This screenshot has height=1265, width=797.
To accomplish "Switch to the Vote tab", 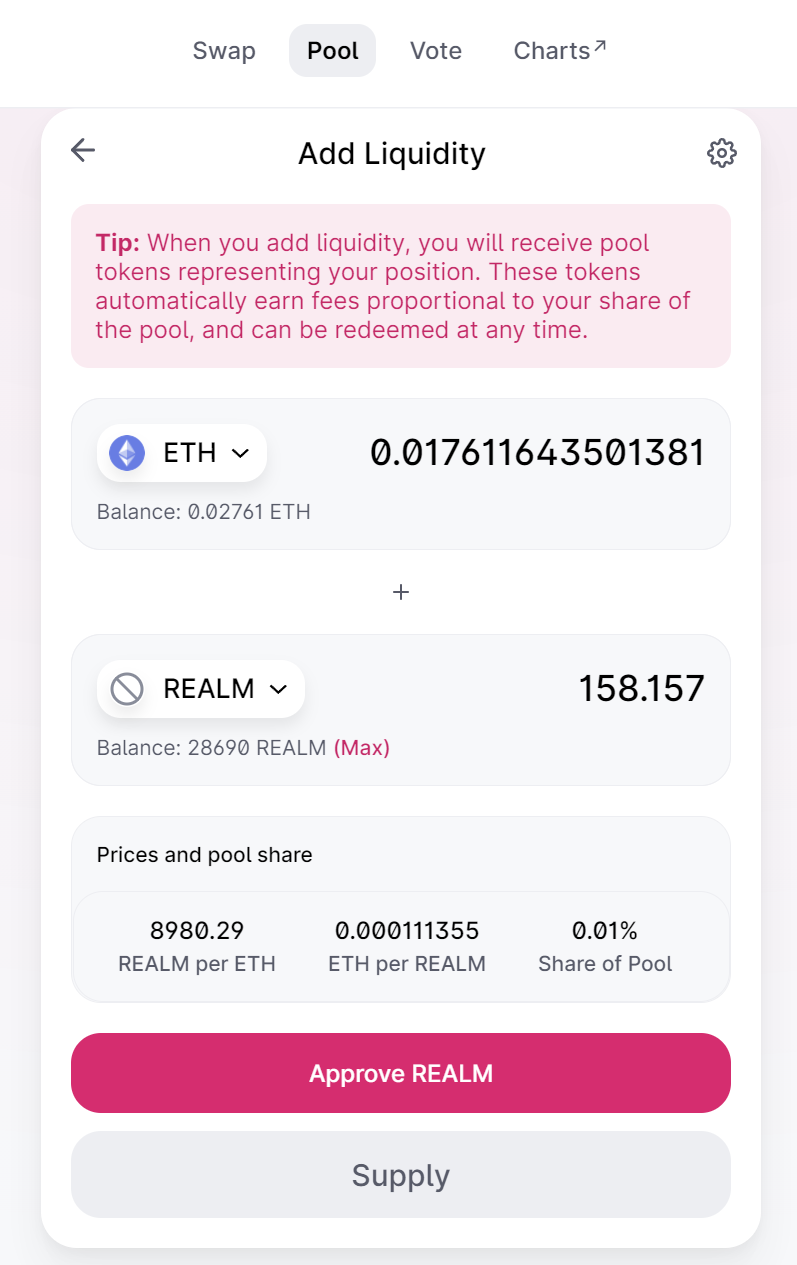I will 436,51.
